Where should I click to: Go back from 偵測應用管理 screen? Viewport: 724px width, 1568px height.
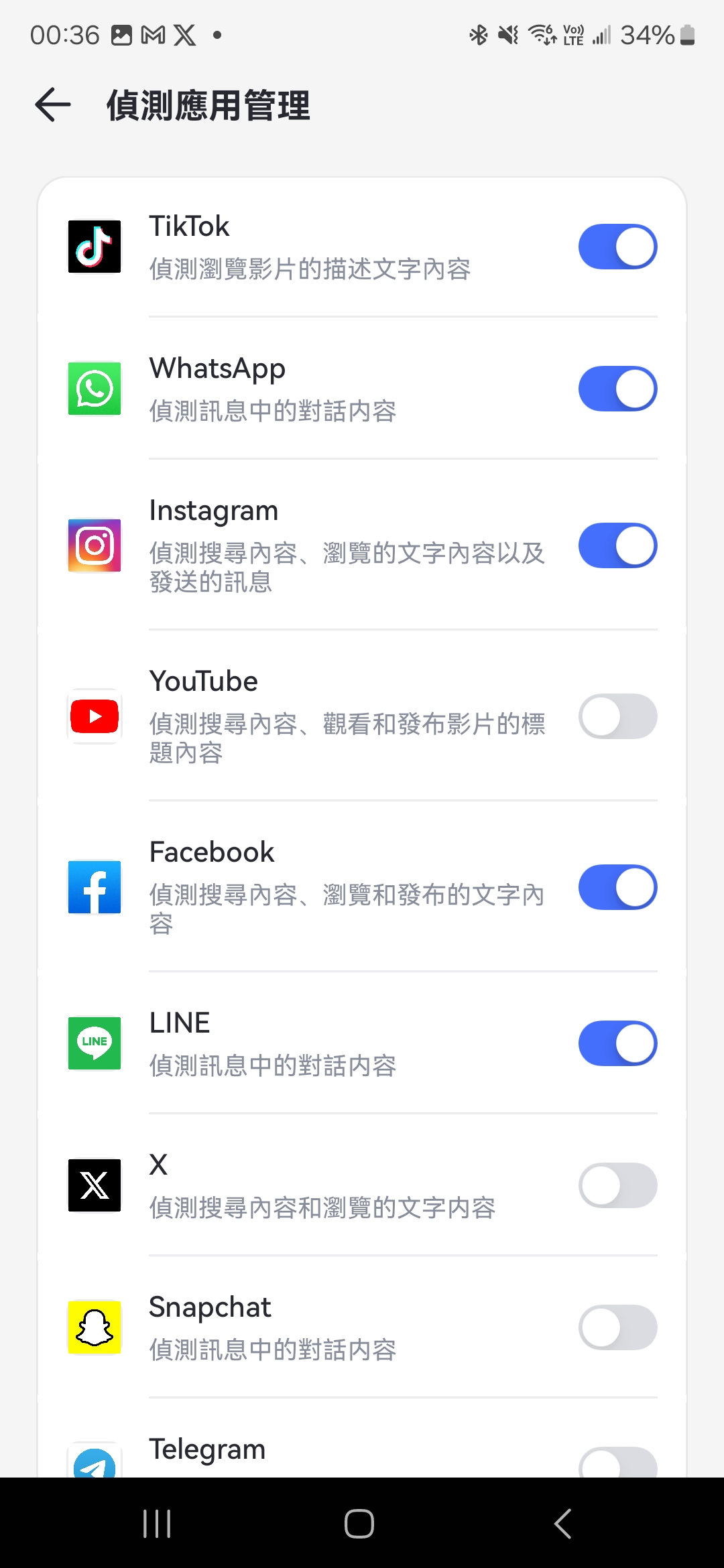(x=53, y=105)
